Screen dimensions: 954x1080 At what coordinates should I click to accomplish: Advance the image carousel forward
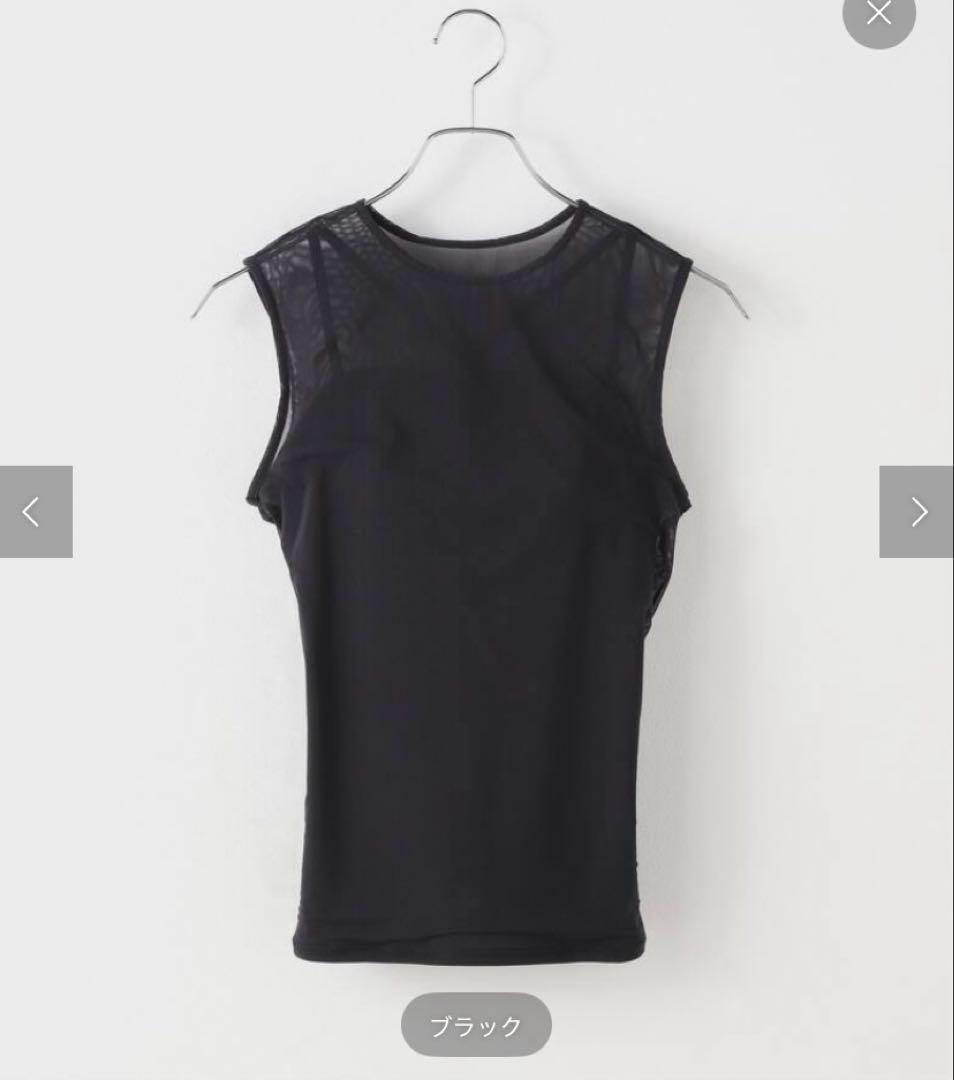pyautogui.click(x=917, y=511)
